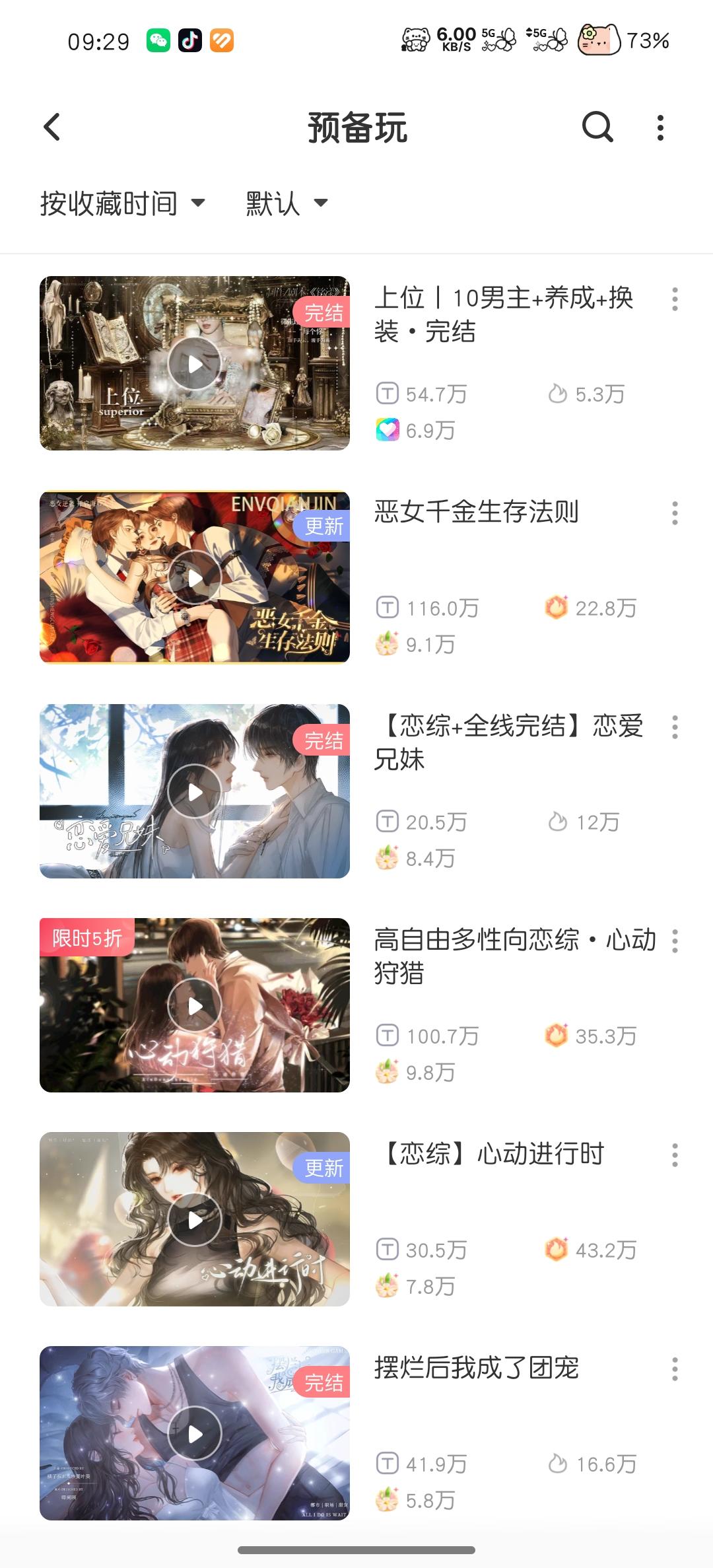Go back from 预备玩 list
Image resolution: width=713 pixels, height=1568 pixels.
pyautogui.click(x=52, y=127)
